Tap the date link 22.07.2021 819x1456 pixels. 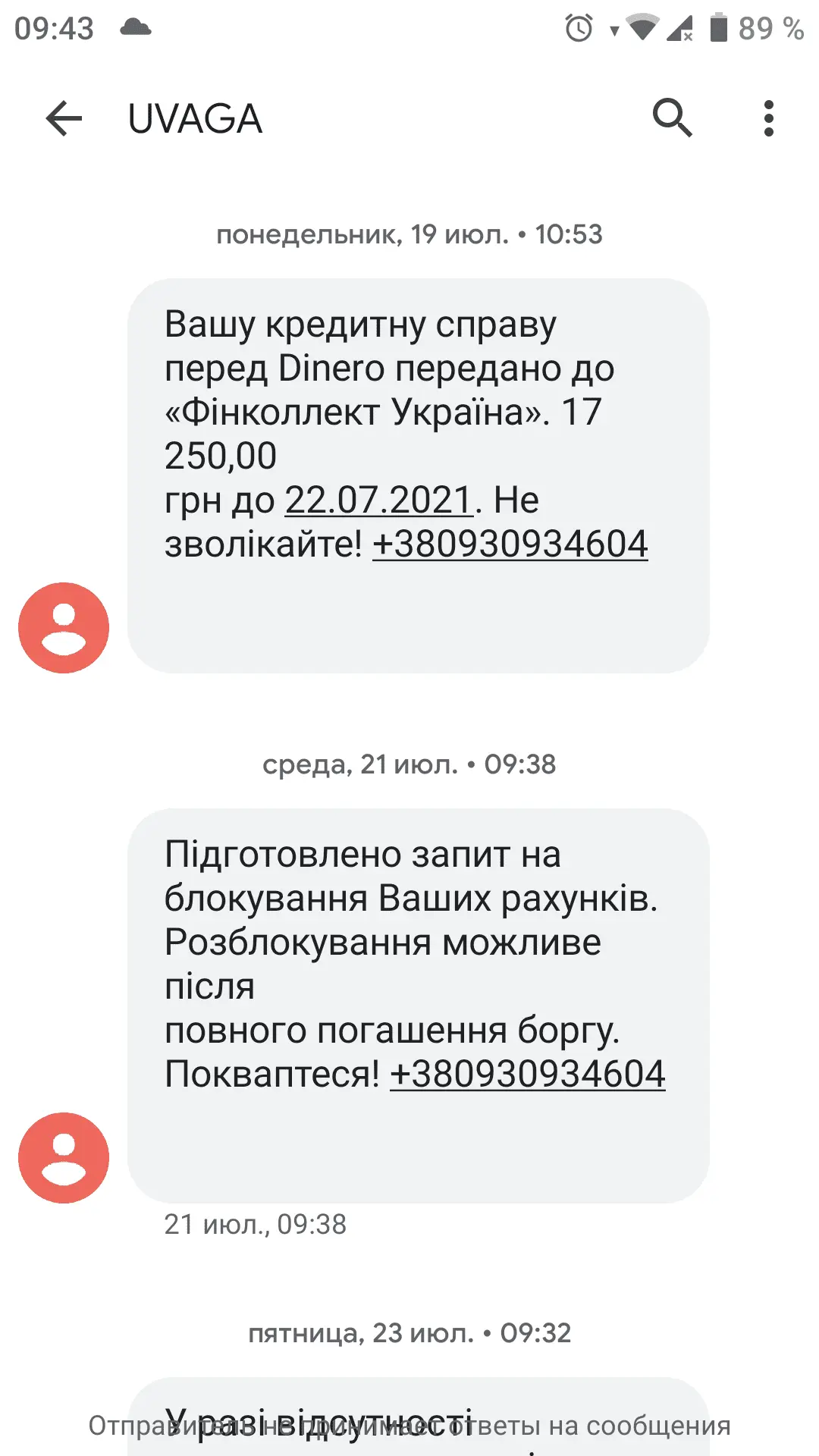click(379, 500)
